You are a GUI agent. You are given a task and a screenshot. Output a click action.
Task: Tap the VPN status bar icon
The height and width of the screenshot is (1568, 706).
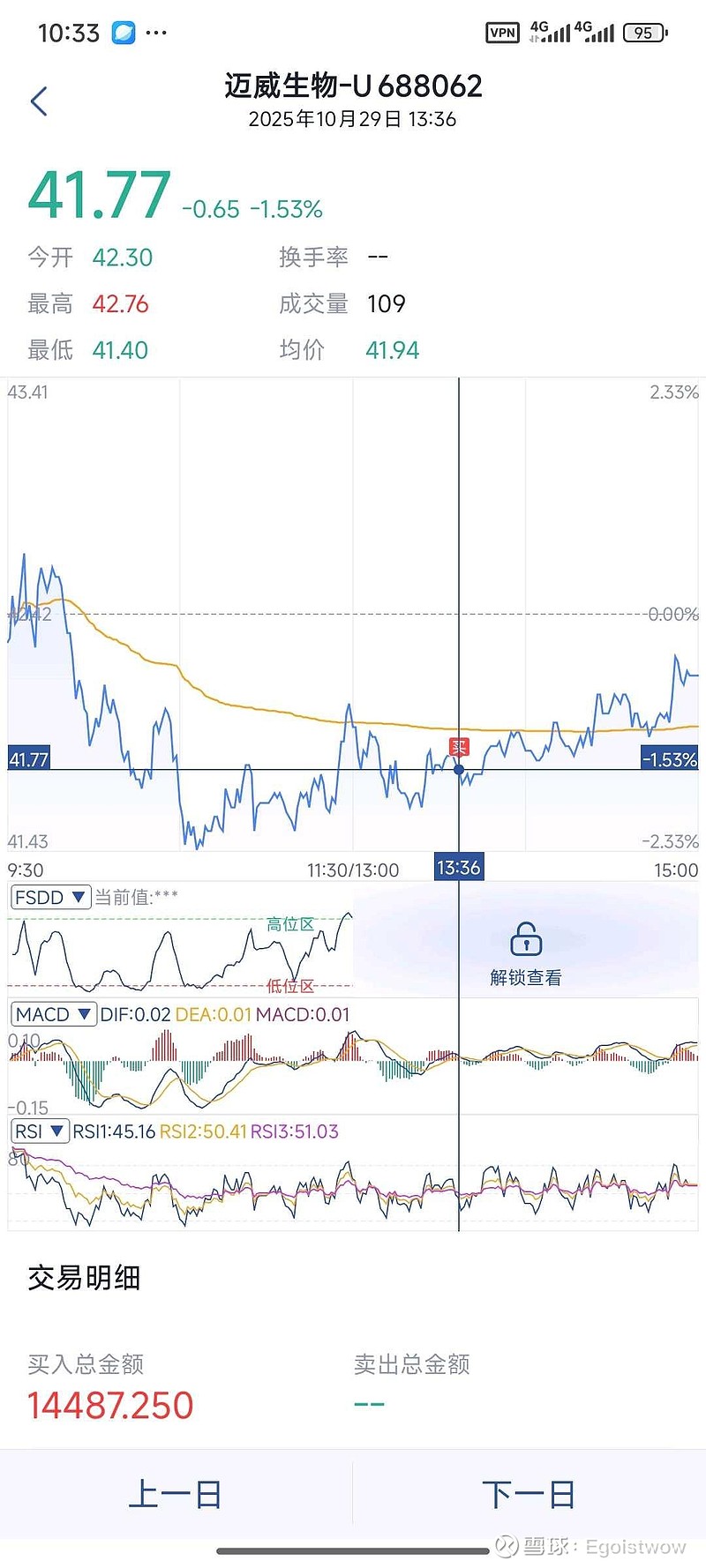[x=501, y=32]
